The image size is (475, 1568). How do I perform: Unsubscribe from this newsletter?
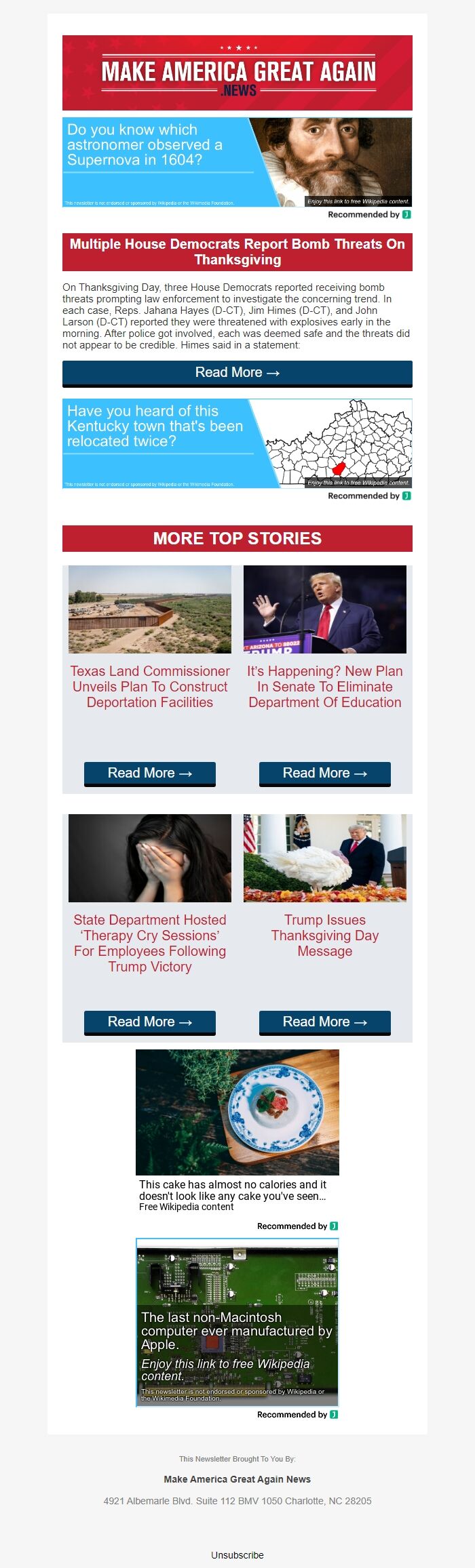click(237, 1555)
